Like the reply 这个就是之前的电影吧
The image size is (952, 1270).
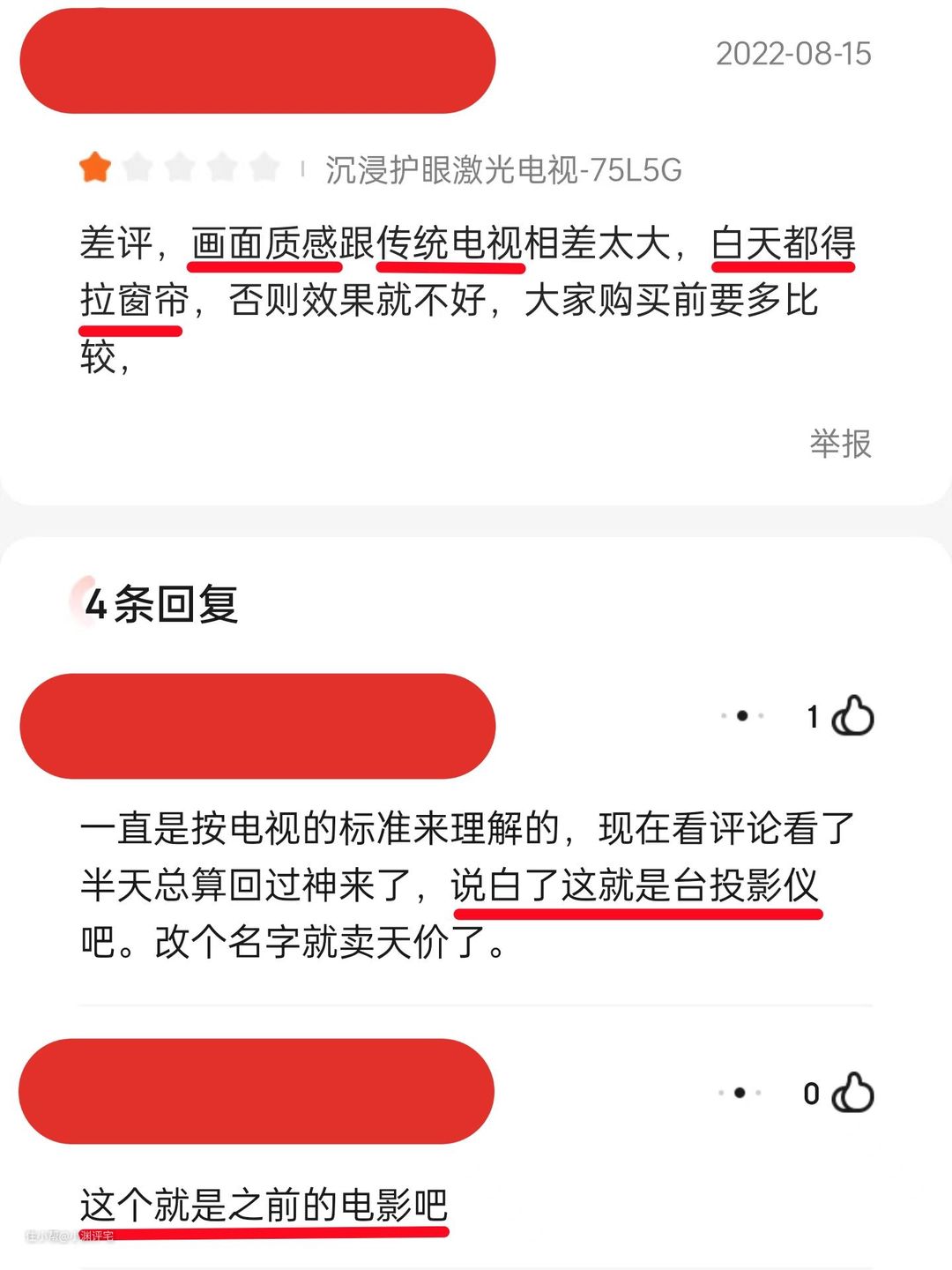(x=852, y=1094)
